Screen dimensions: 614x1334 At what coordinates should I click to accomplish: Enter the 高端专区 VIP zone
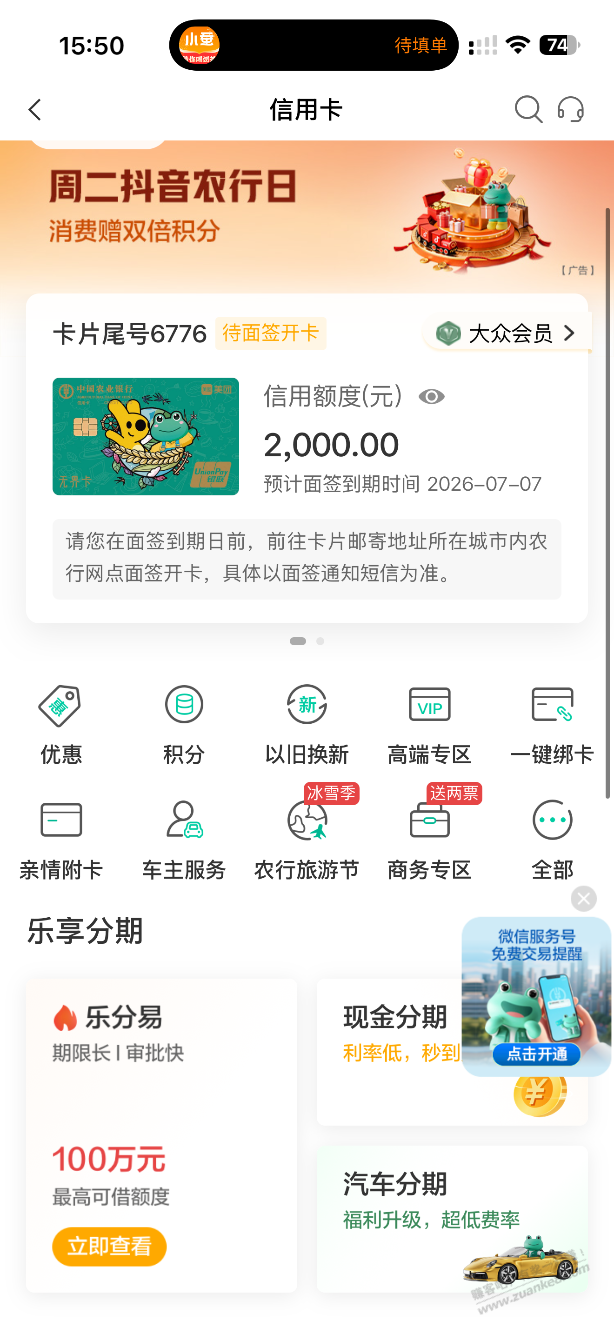(429, 724)
